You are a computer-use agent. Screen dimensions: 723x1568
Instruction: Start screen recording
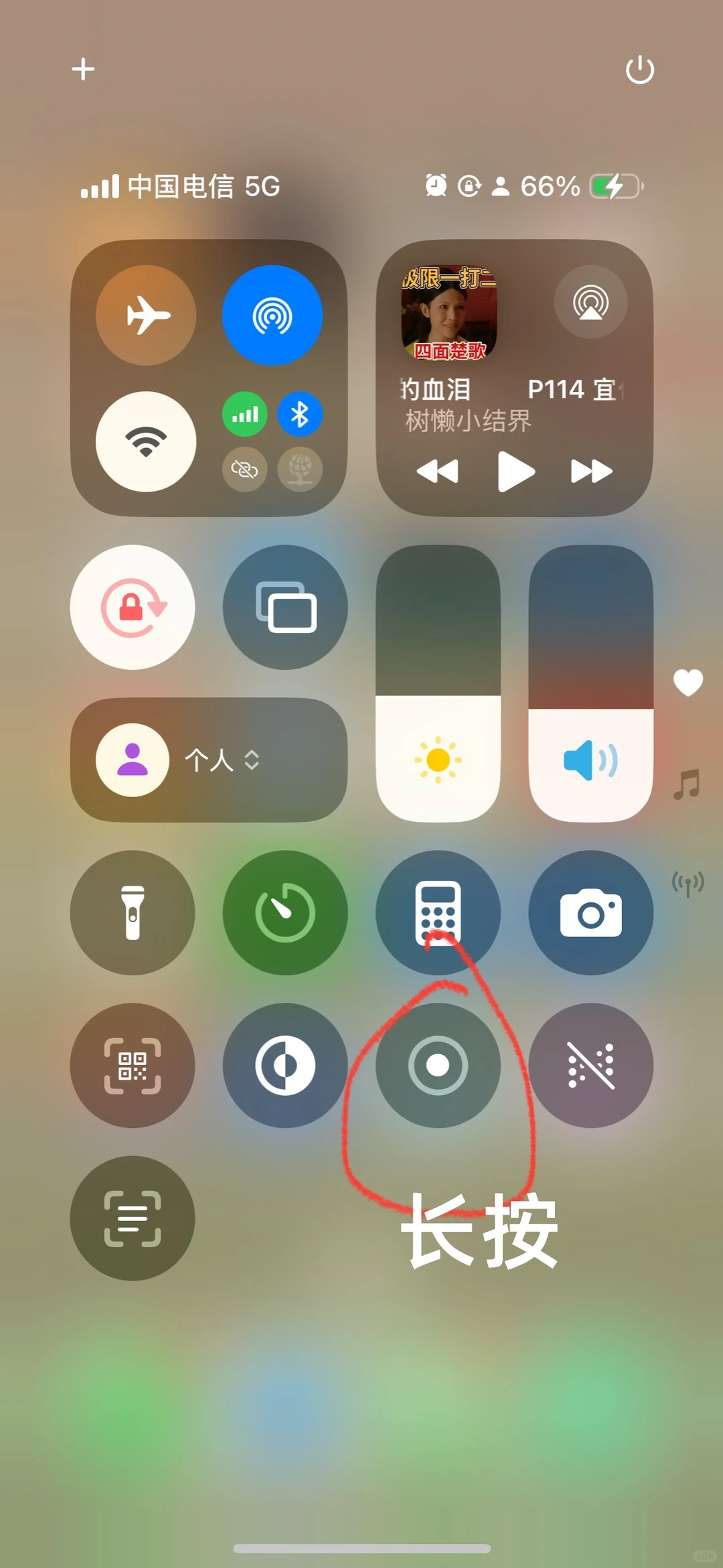[438, 1066]
